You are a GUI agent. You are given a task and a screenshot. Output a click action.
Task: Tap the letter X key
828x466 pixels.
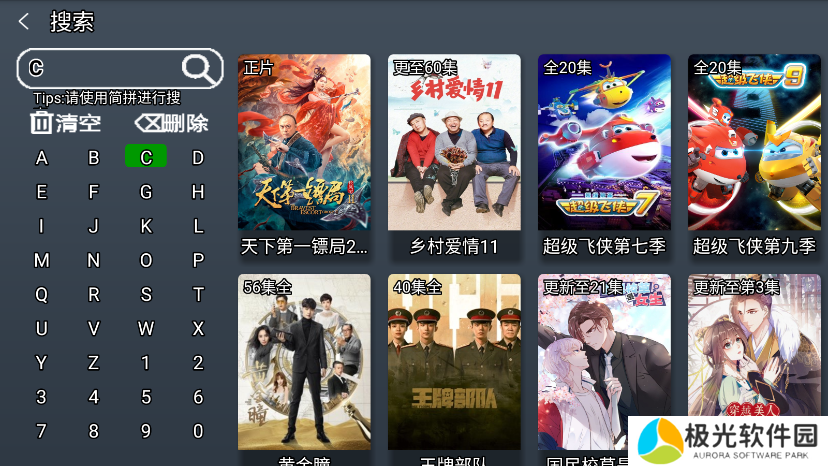tap(198, 328)
